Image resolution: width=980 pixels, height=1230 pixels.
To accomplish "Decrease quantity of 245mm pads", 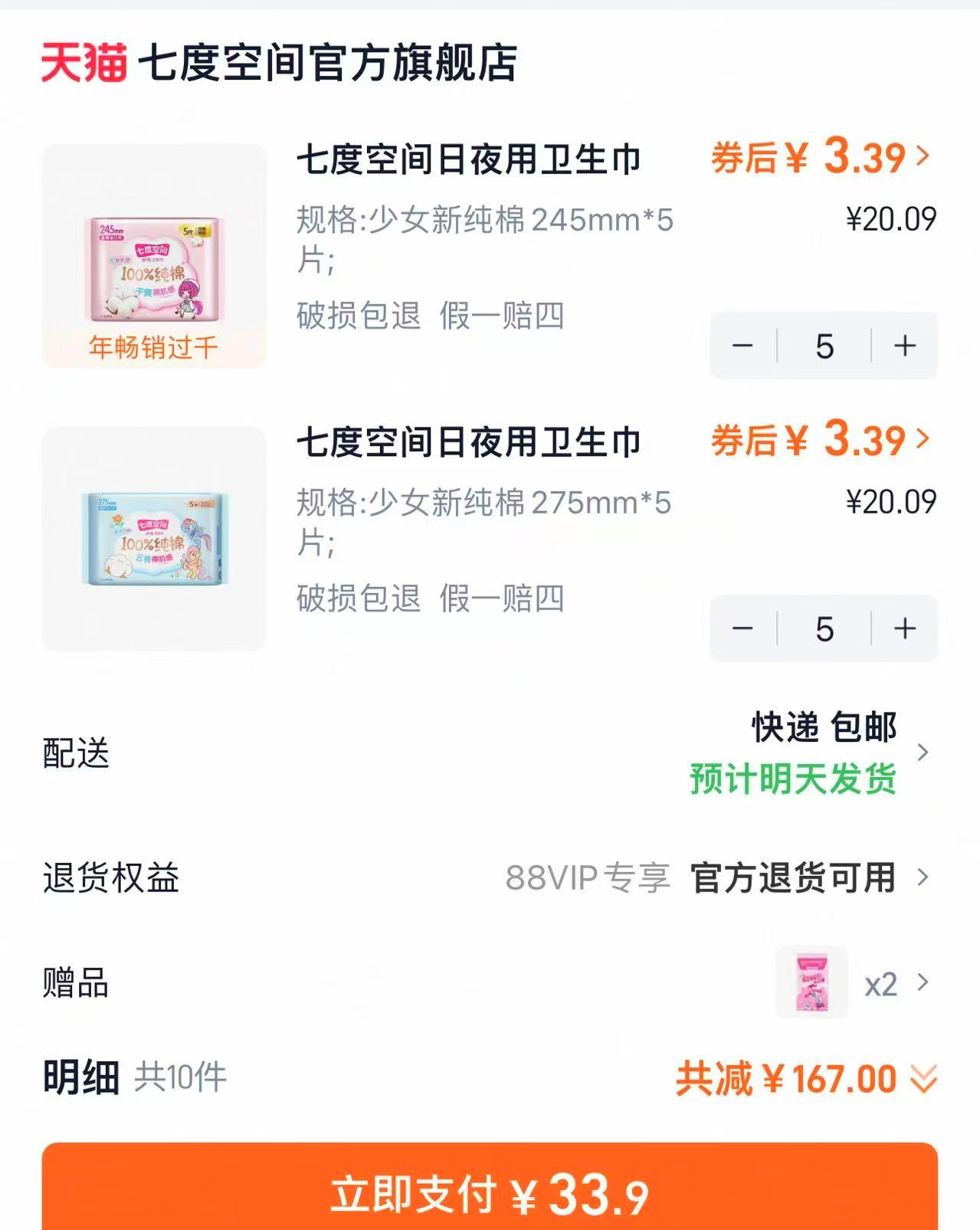I will tap(742, 346).
